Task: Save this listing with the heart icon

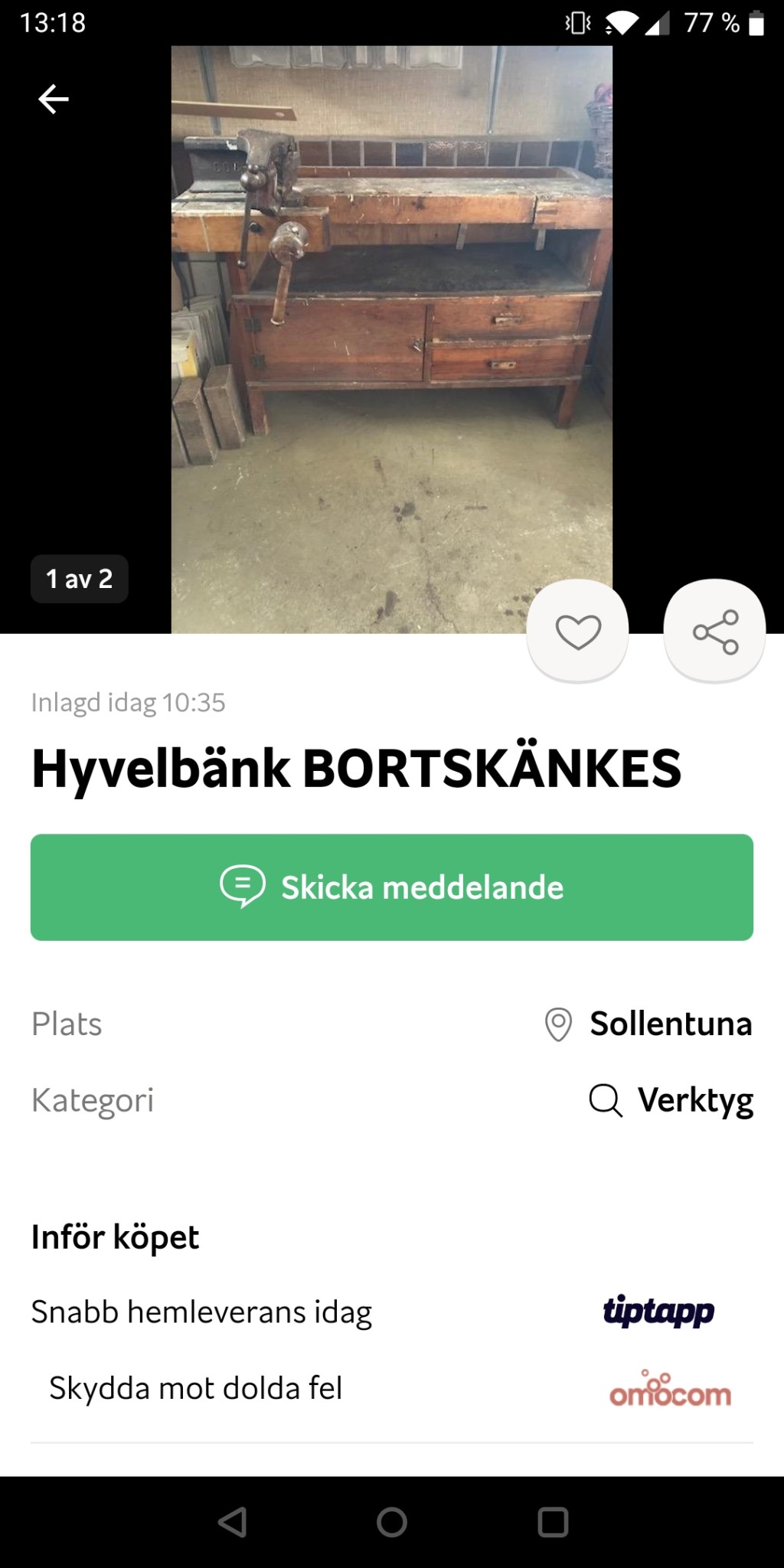Action: point(578,632)
